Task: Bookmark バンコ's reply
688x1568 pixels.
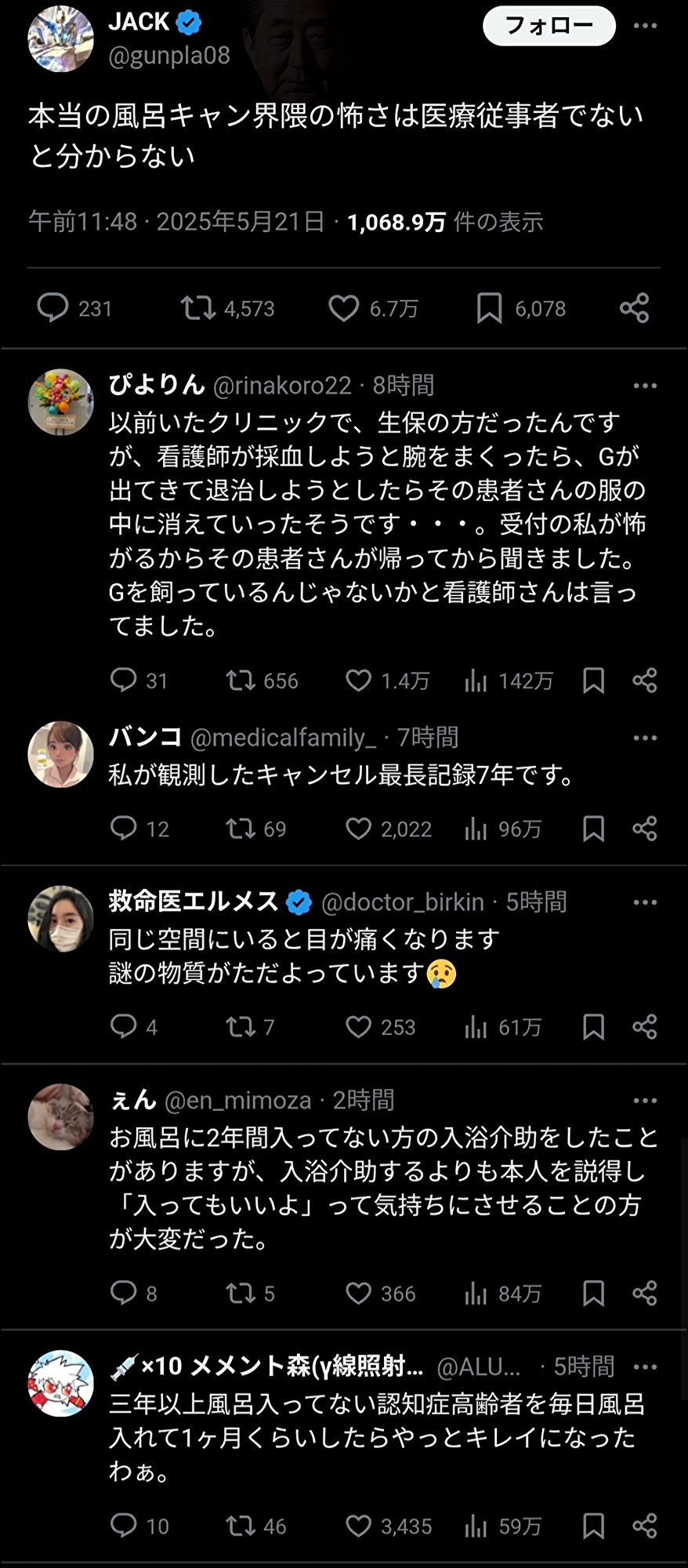Action: 593,829
